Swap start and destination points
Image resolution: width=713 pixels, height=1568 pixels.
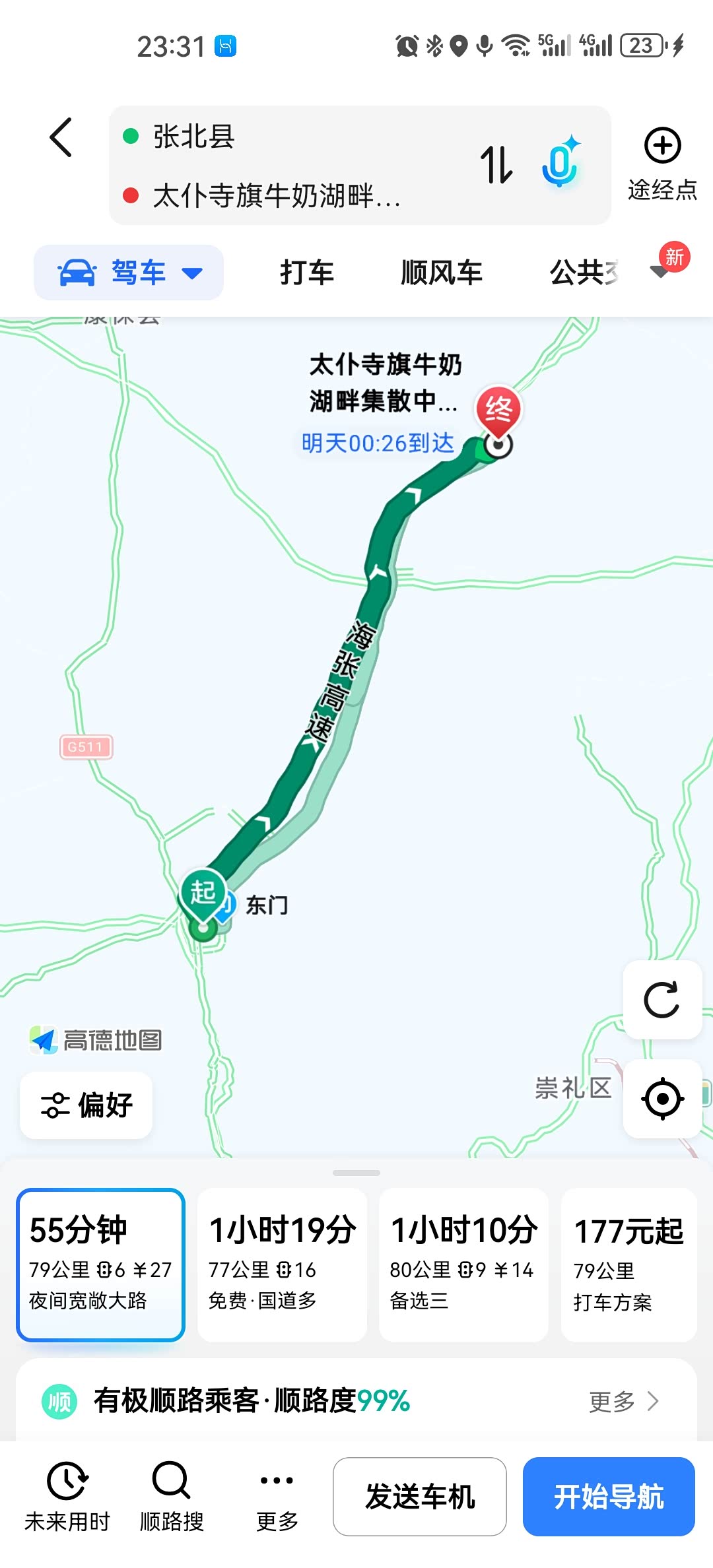(x=496, y=164)
